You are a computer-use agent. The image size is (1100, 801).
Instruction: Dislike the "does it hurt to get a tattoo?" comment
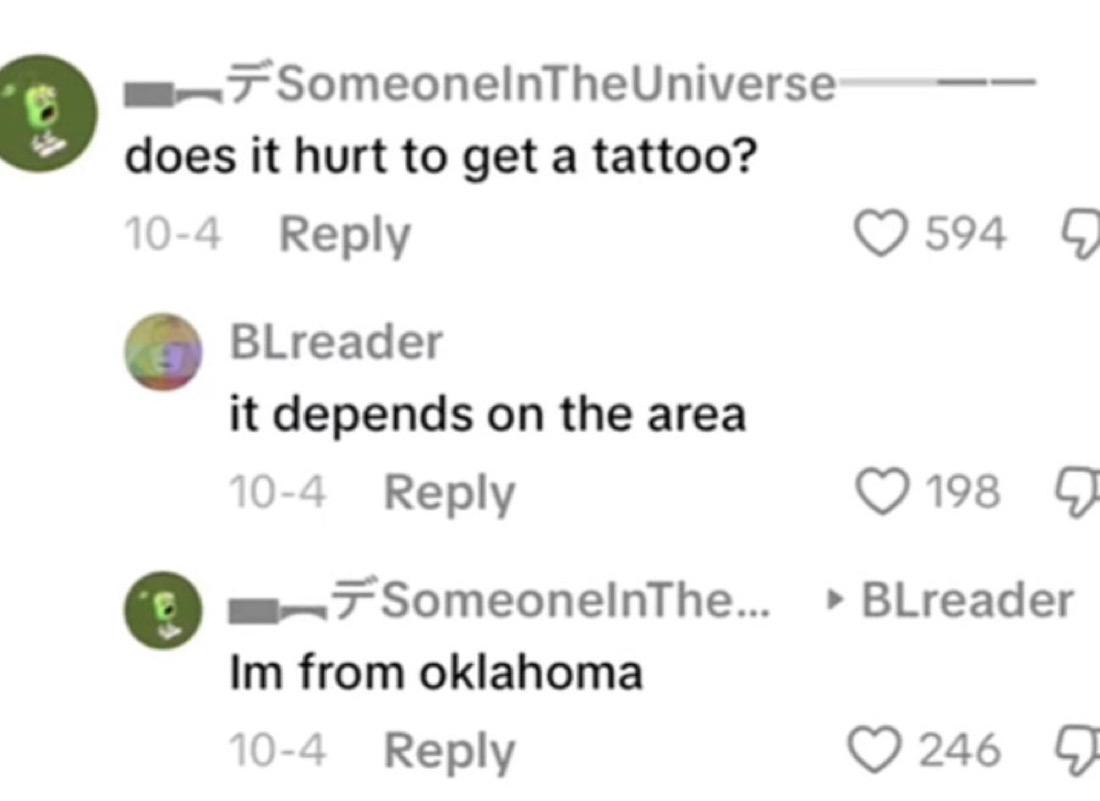click(x=1080, y=234)
